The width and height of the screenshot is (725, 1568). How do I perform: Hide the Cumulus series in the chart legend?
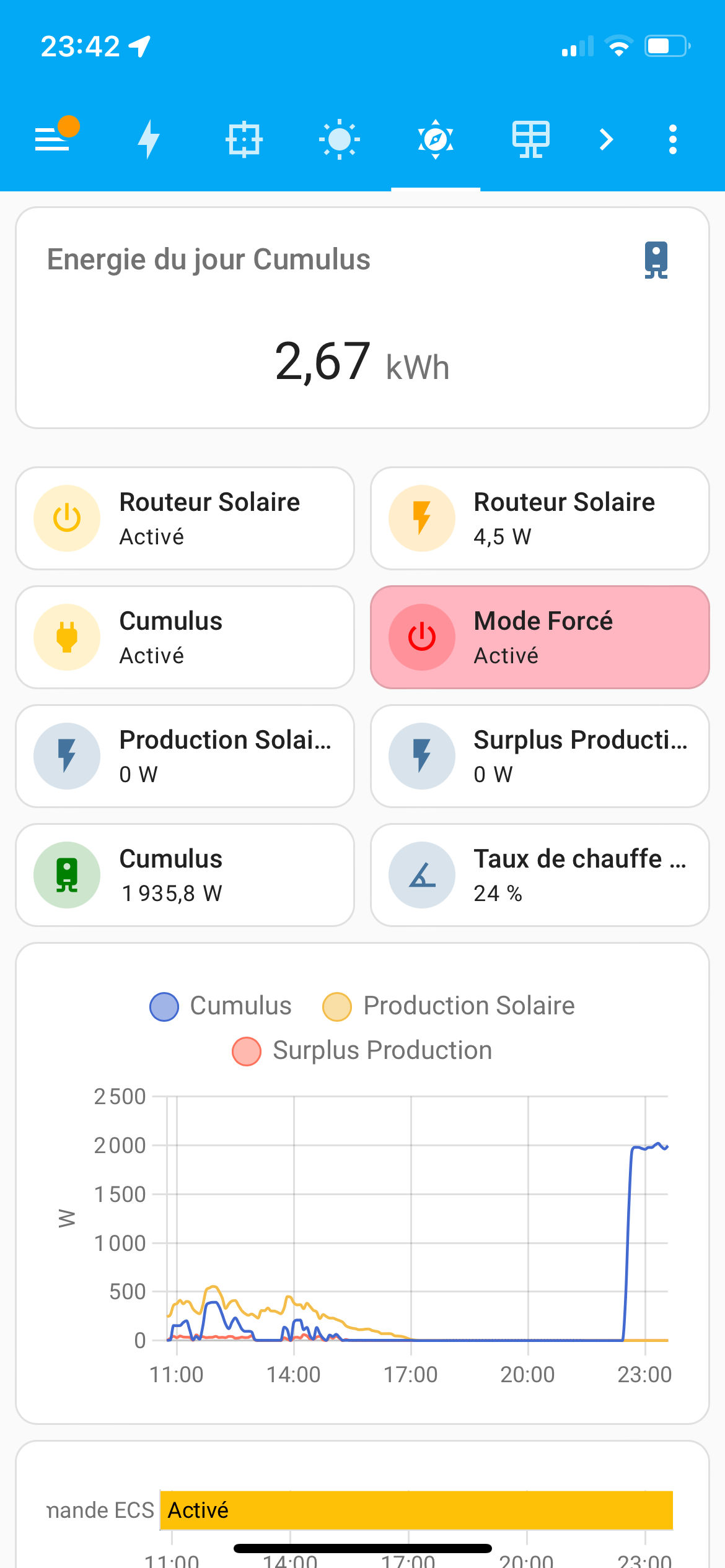pos(221,1006)
